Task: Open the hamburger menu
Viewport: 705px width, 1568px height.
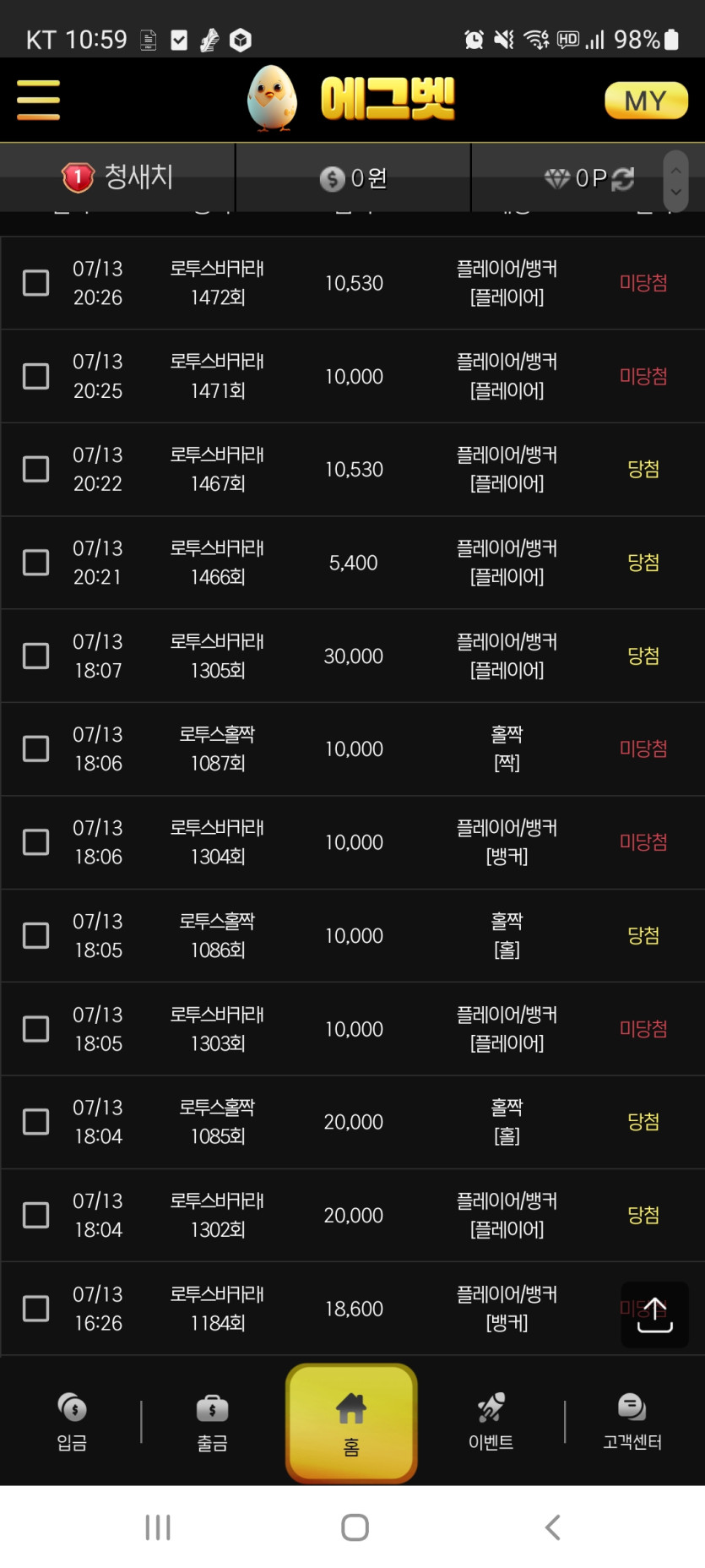Action: click(38, 101)
